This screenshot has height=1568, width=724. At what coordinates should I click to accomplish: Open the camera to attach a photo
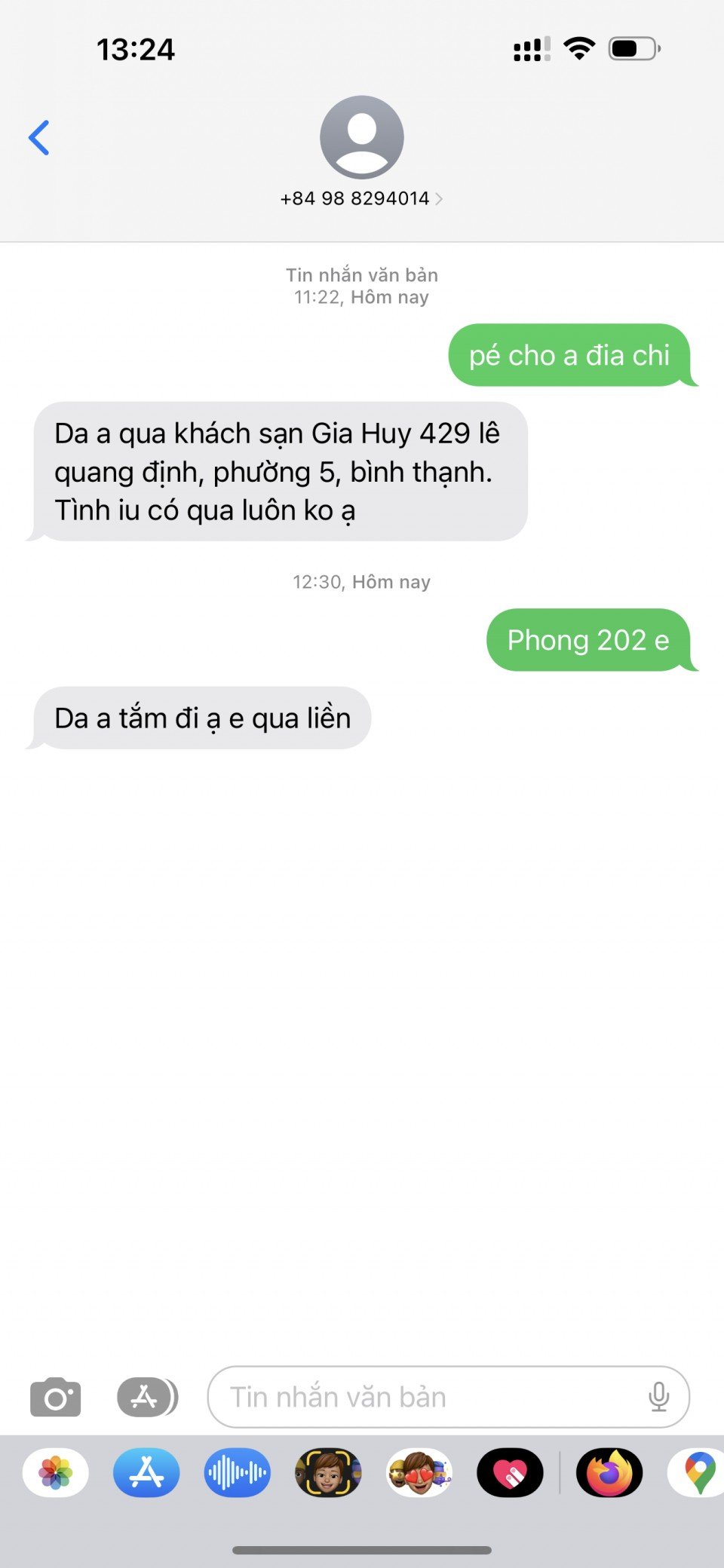tap(55, 1398)
